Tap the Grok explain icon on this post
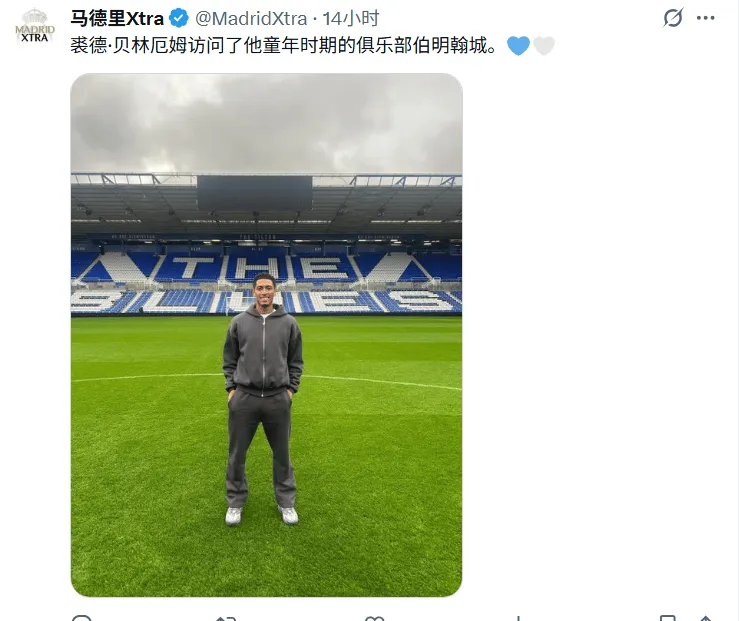The width and height of the screenshot is (740, 621). click(x=674, y=18)
